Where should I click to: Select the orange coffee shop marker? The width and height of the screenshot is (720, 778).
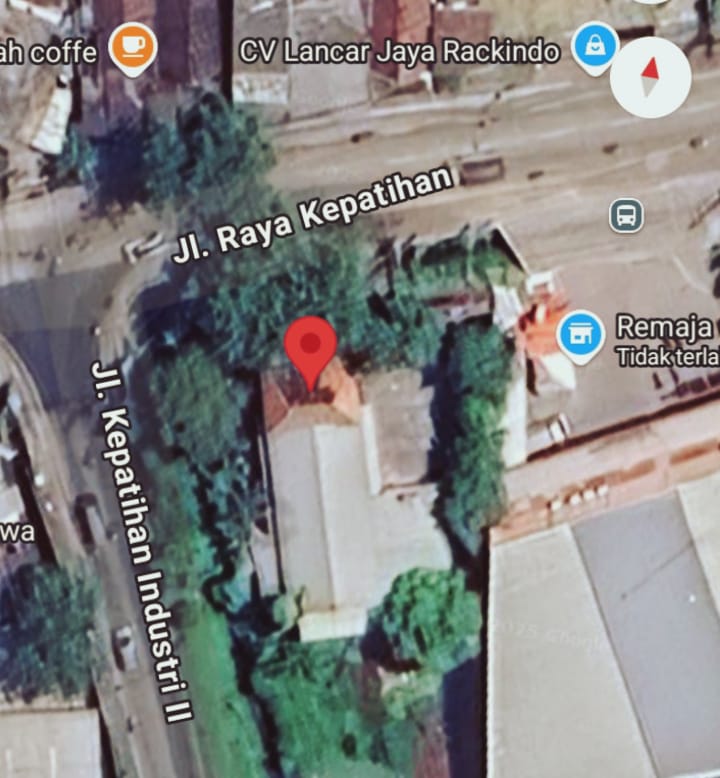tap(132, 47)
